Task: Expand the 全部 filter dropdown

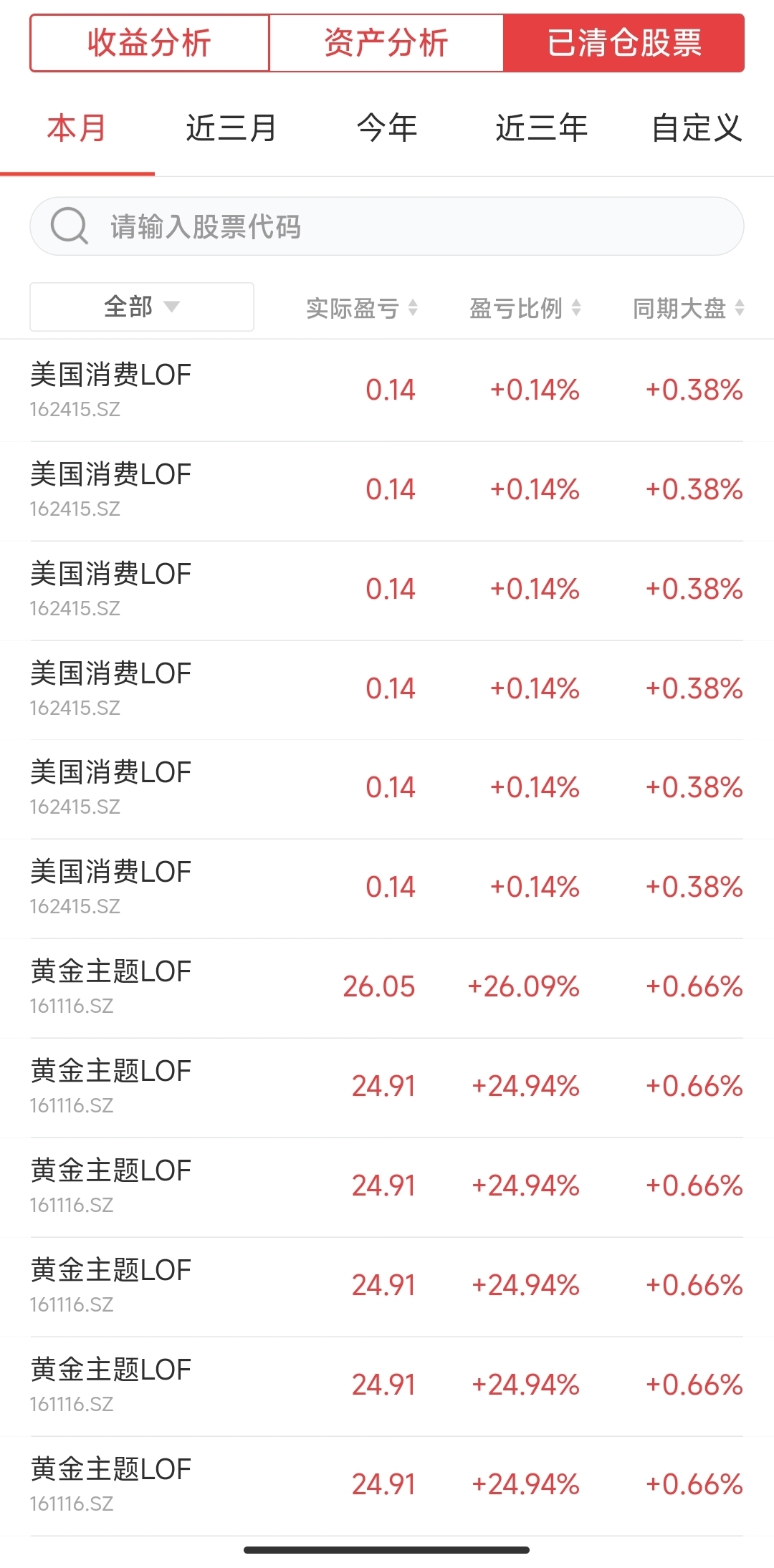Action: click(x=142, y=307)
